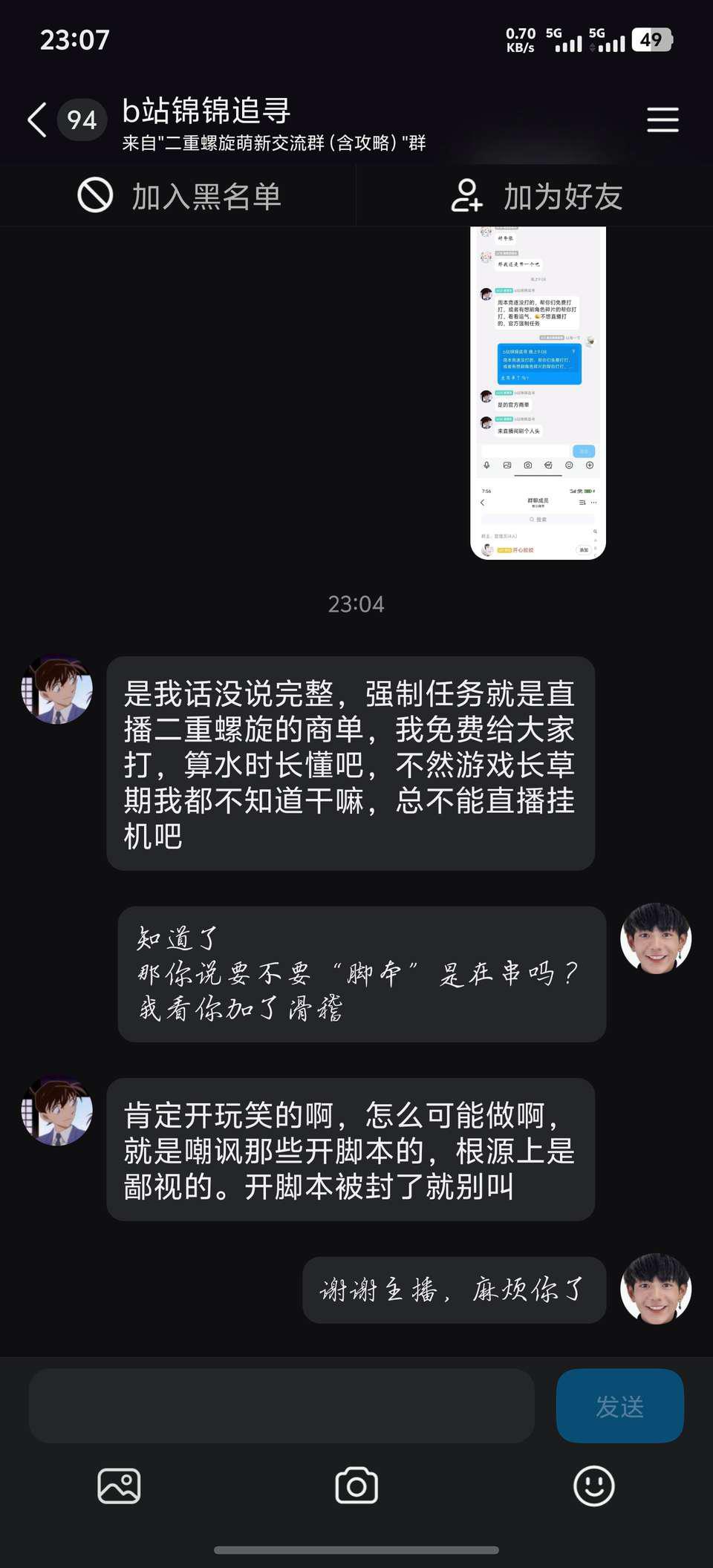Focus the message input field
Image resolution: width=713 pixels, height=1568 pixels.
pyautogui.click(x=281, y=1406)
